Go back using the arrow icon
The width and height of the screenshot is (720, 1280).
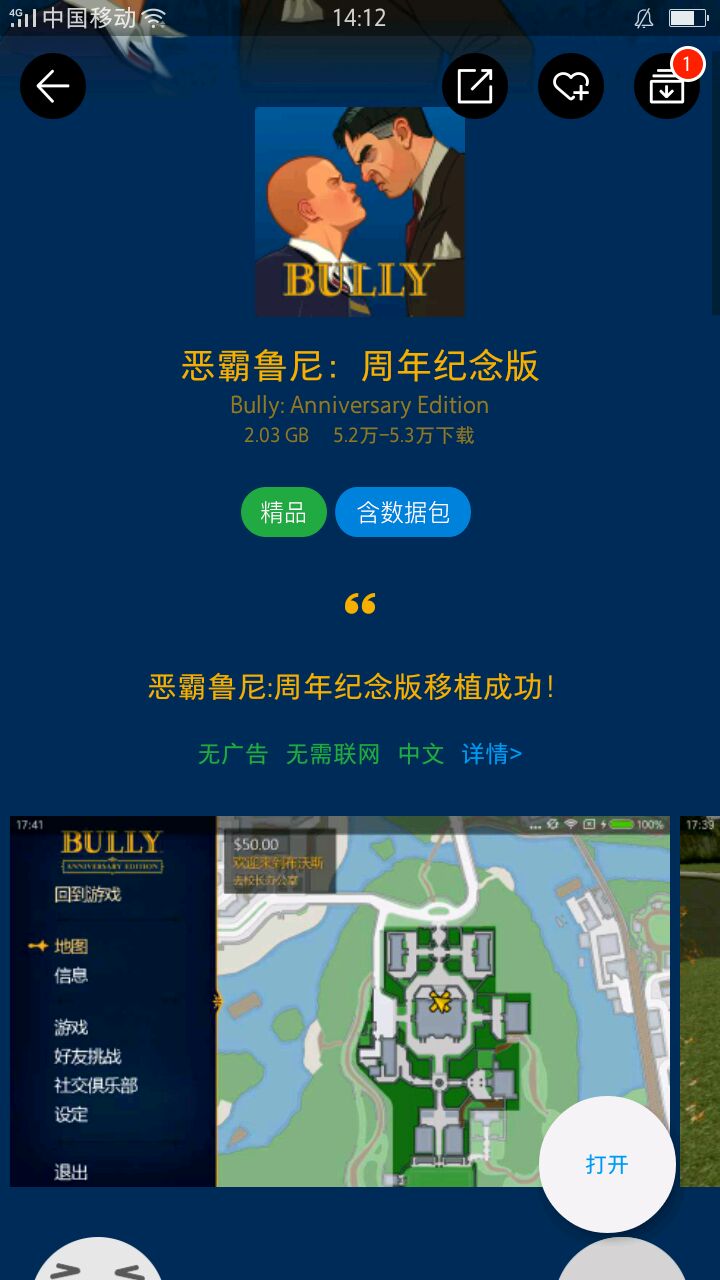(x=53, y=86)
